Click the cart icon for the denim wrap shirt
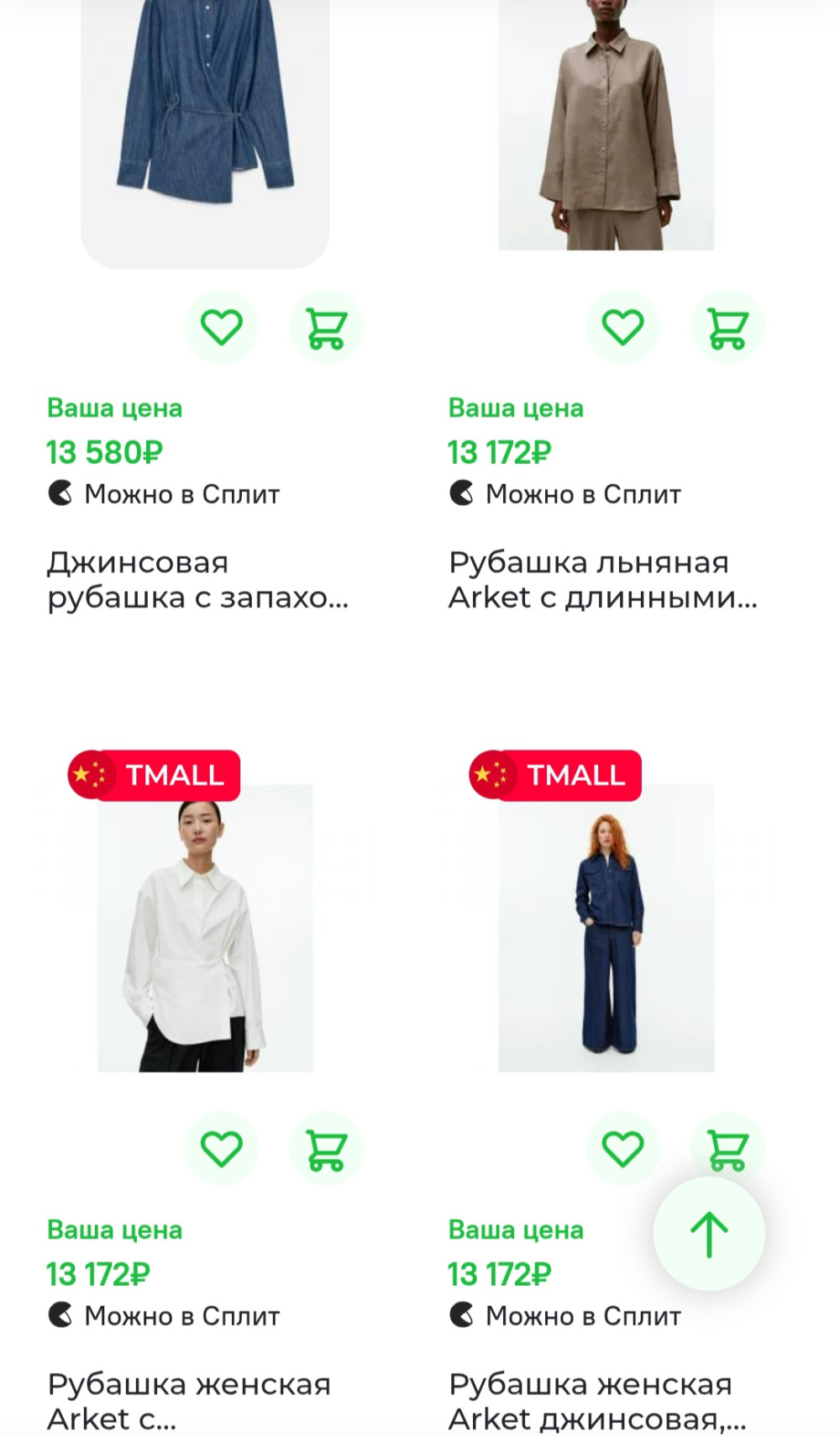This screenshot has height=1454, width=840. [x=327, y=328]
